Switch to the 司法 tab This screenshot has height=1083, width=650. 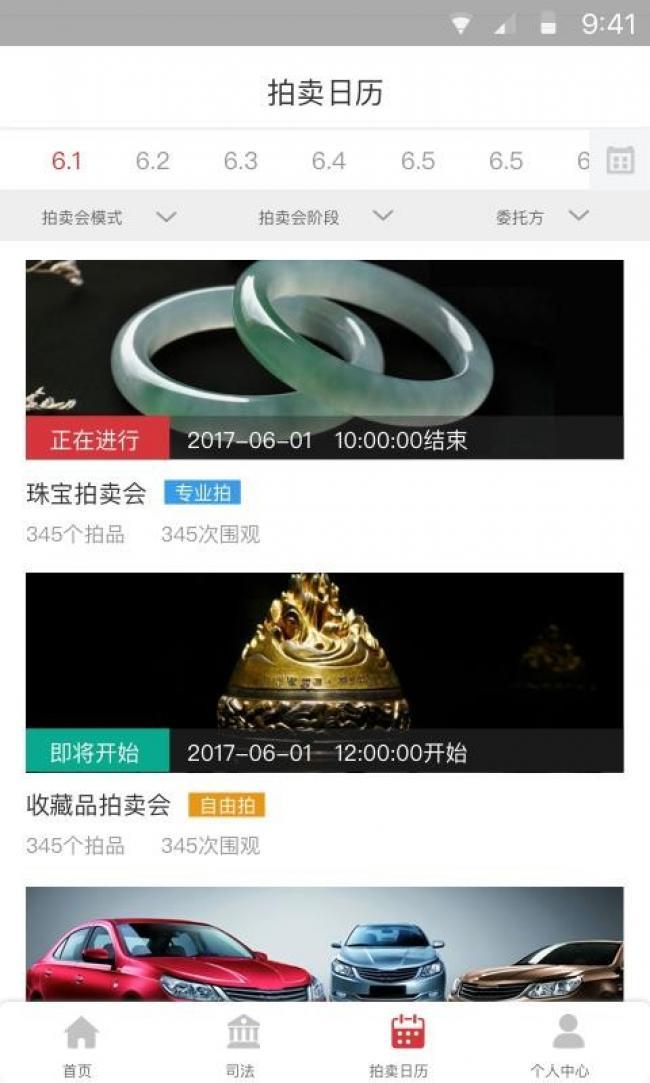(x=243, y=1045)
